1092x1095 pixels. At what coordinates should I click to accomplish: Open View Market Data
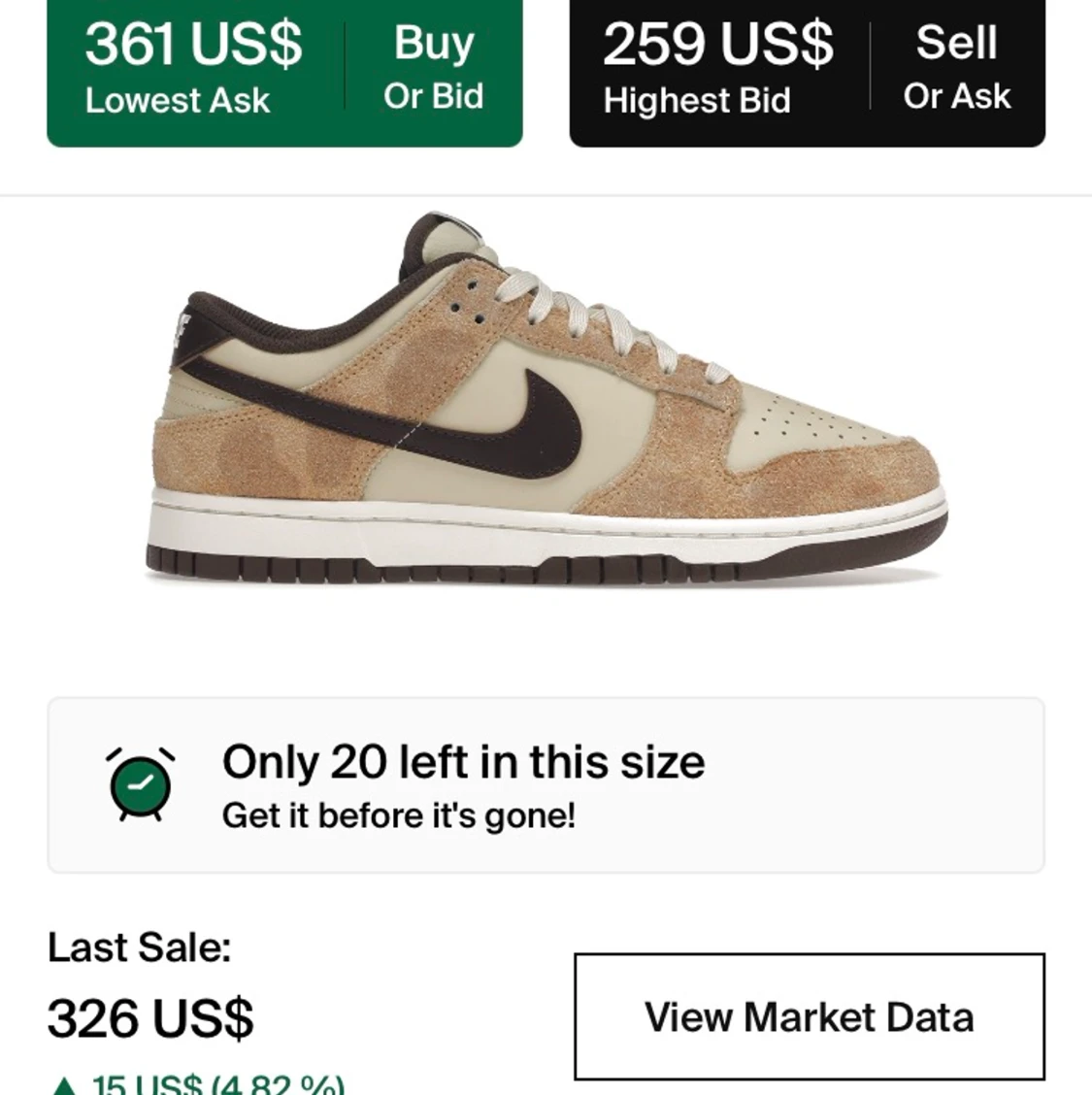click(x=809, y=1018)
